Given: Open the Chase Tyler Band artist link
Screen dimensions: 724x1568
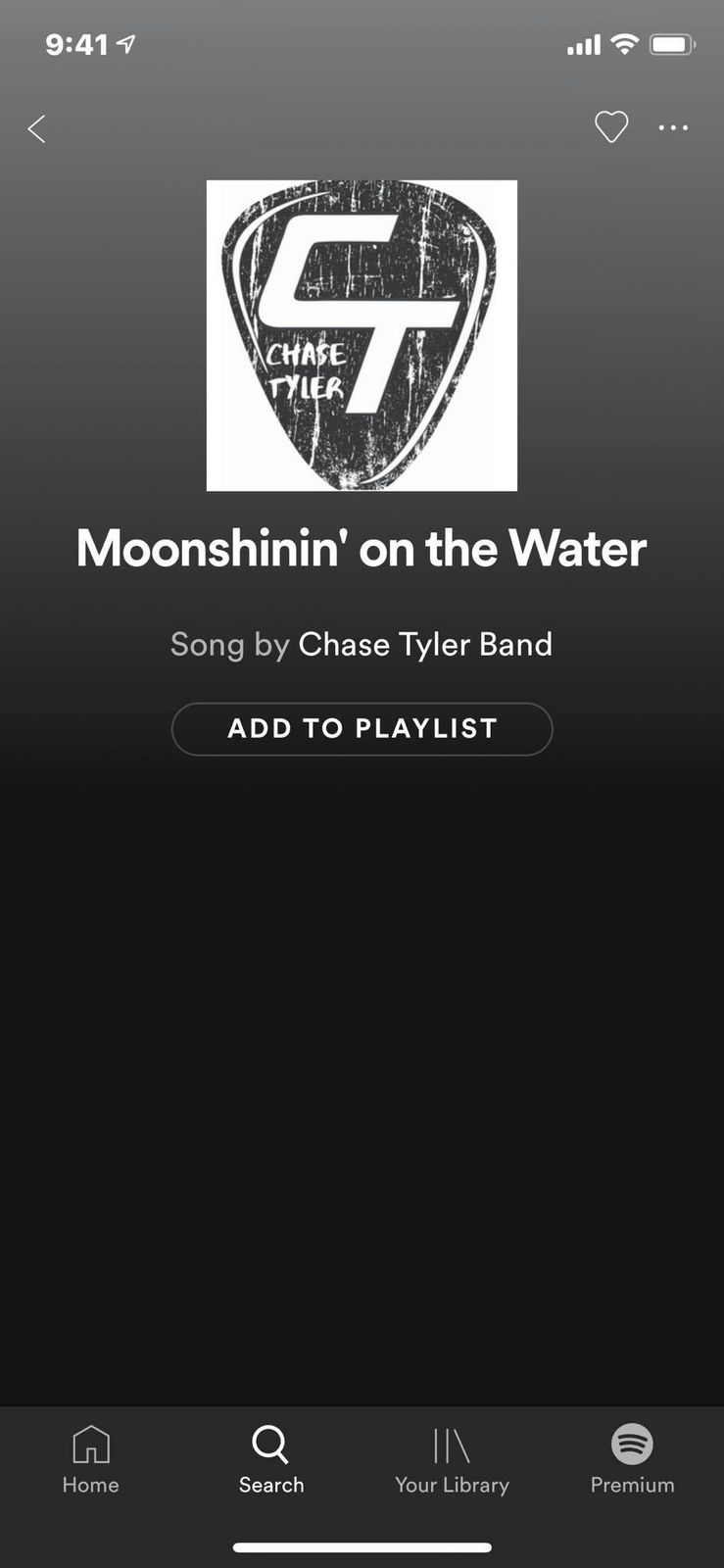Looking at the screenshot, I should (x=425, y=644).
